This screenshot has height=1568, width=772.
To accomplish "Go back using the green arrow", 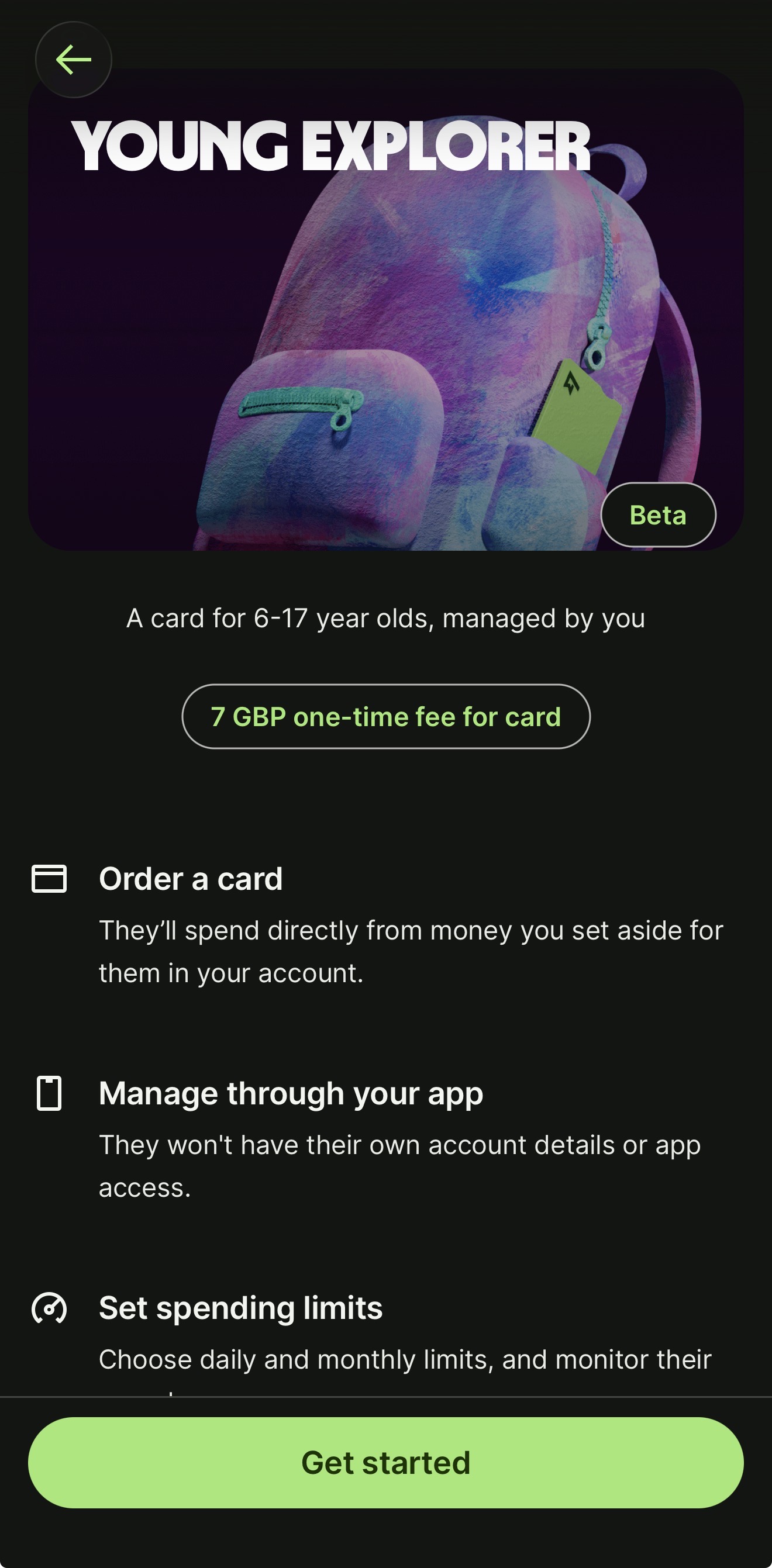I will coord(74,60).
